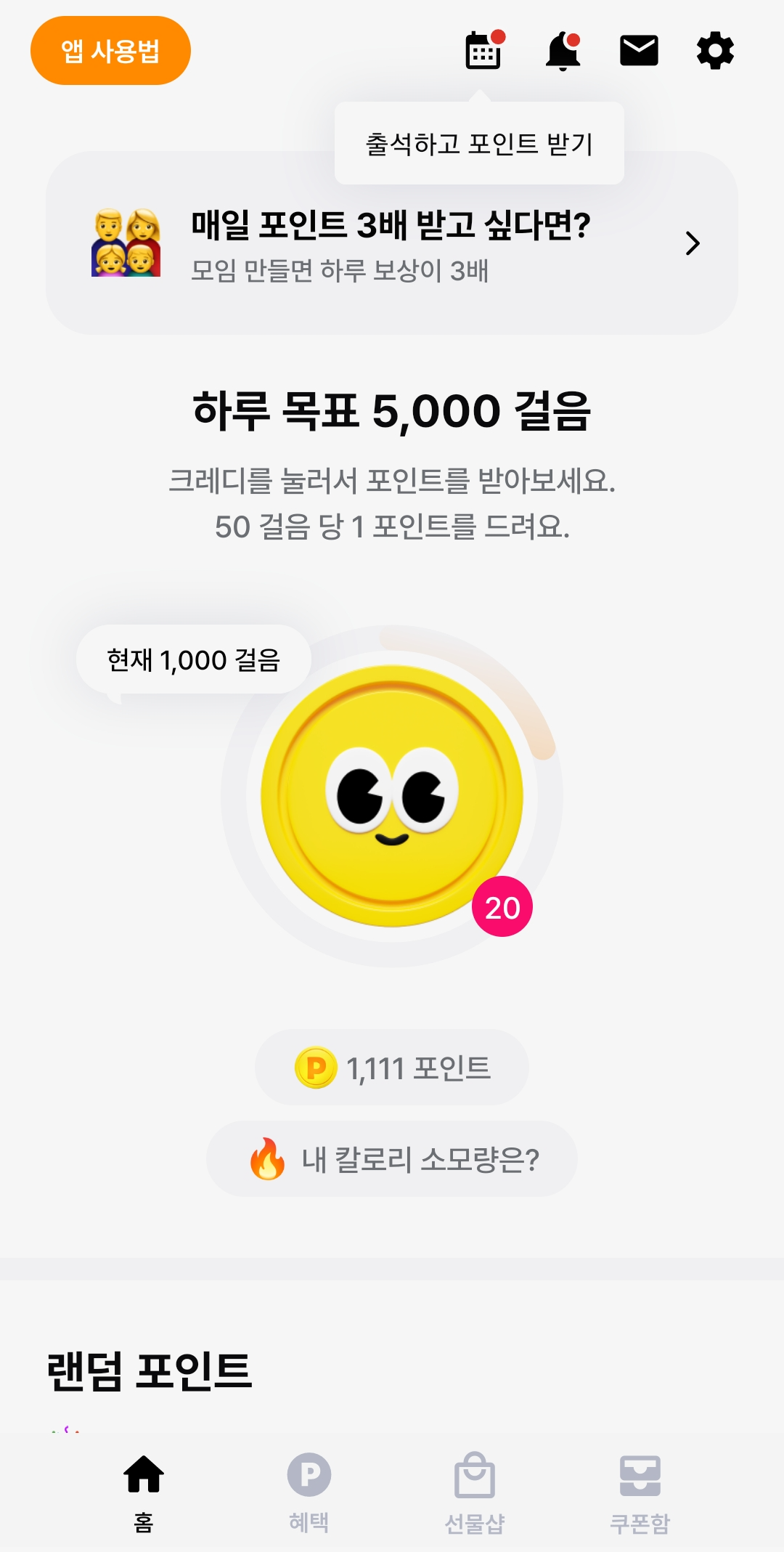
Task: Open settings with the gear icon
Action: click(714, 49)
